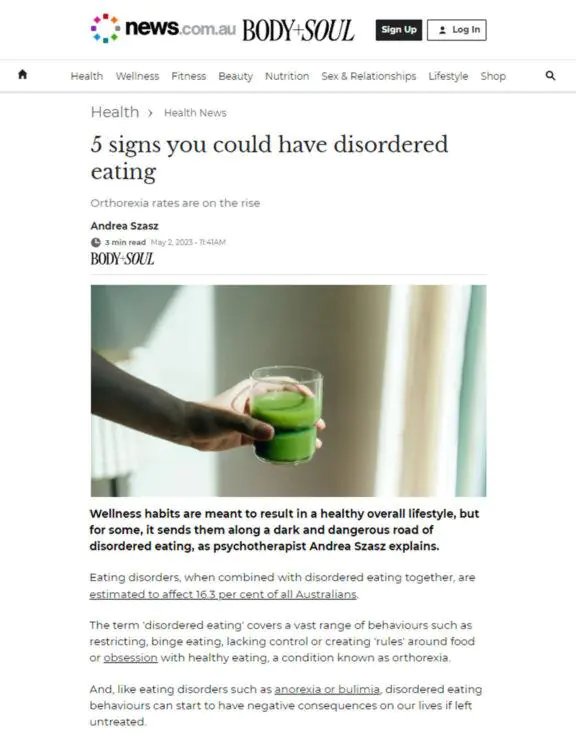Open the search magnifier icon
The image size is (576, 743).
pos(550,76)
